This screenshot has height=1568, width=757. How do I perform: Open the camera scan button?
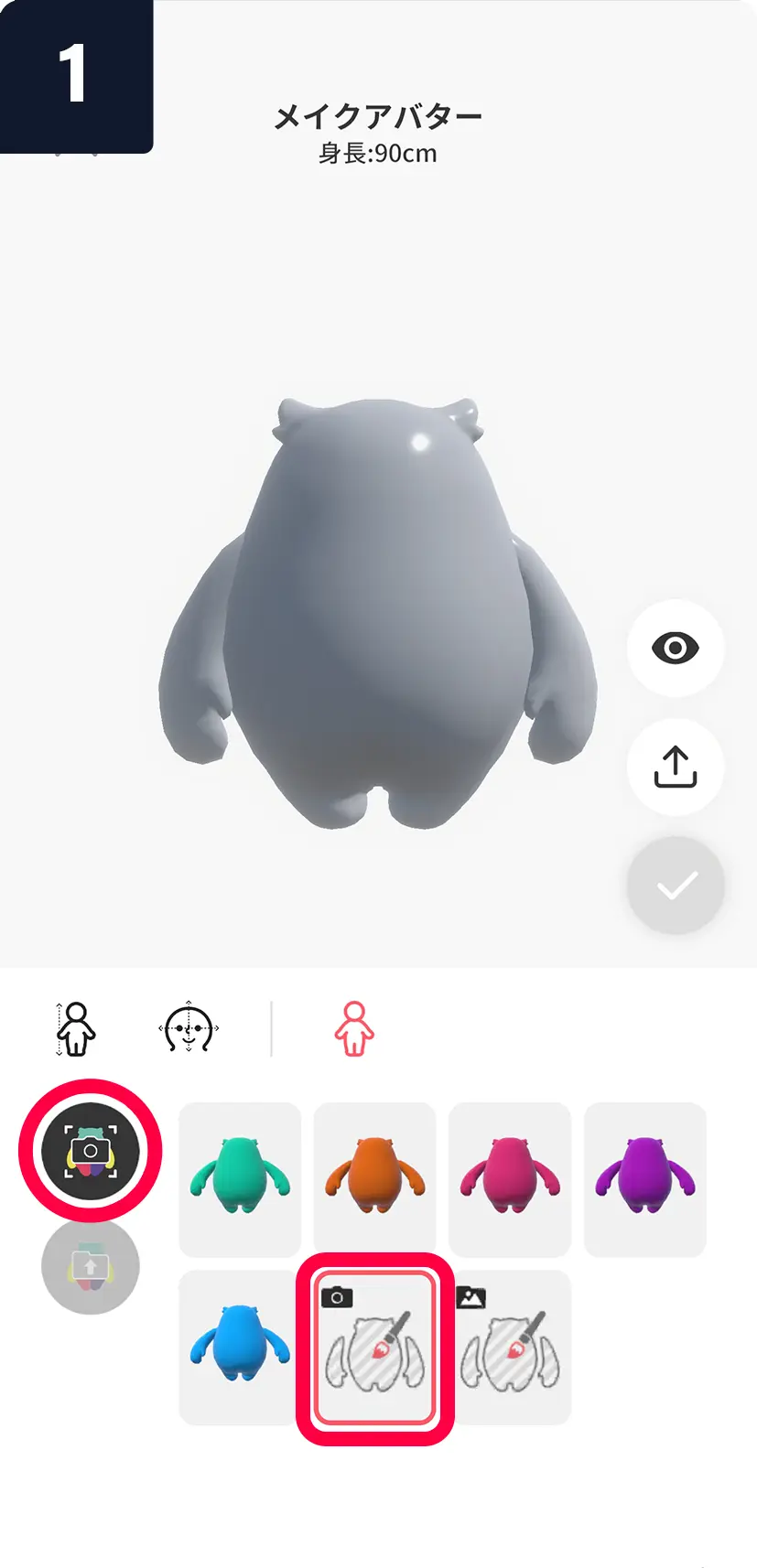[x=90, y=1150]
